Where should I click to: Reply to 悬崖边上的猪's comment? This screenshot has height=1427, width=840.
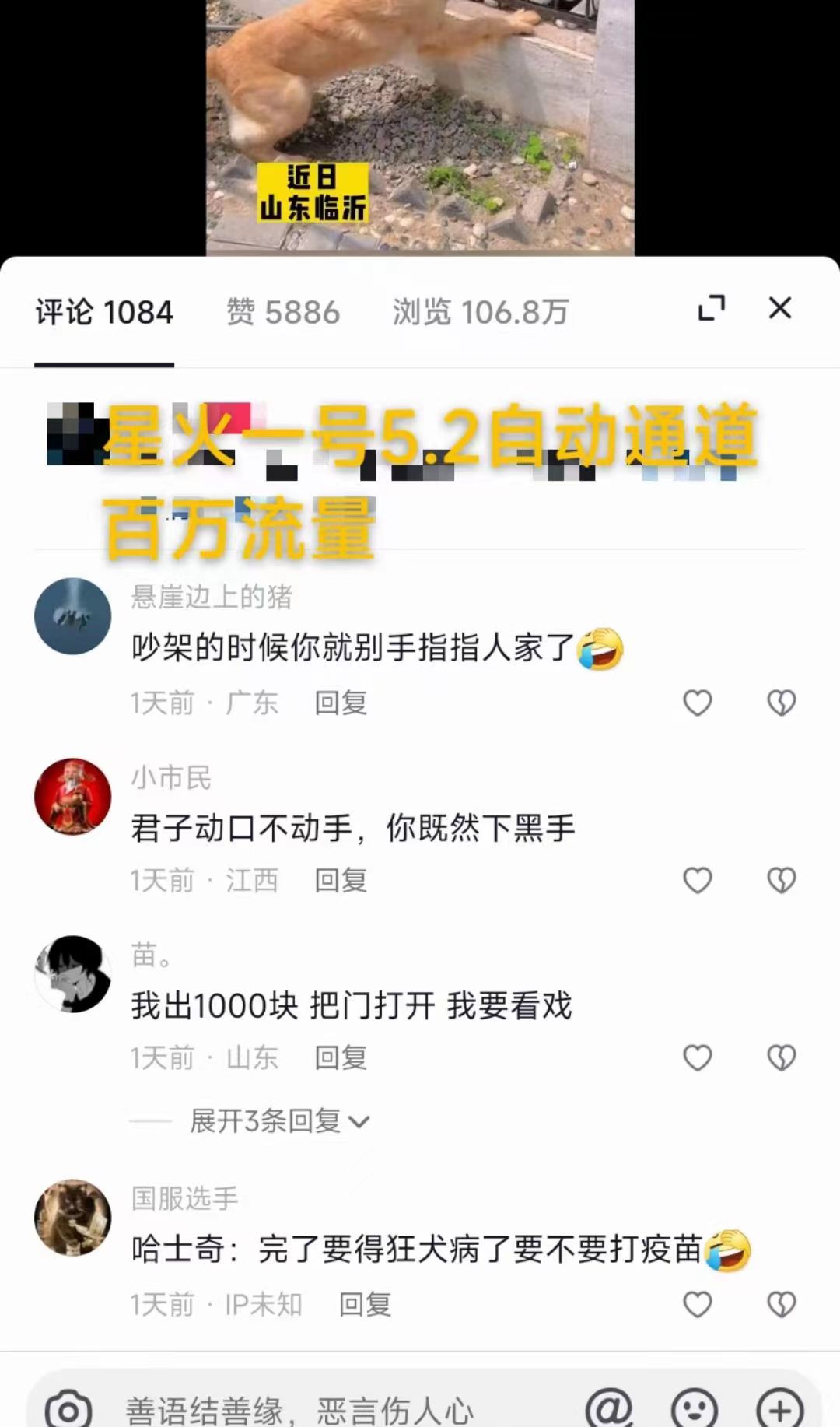pyautogui.click(x=341, y=703)
